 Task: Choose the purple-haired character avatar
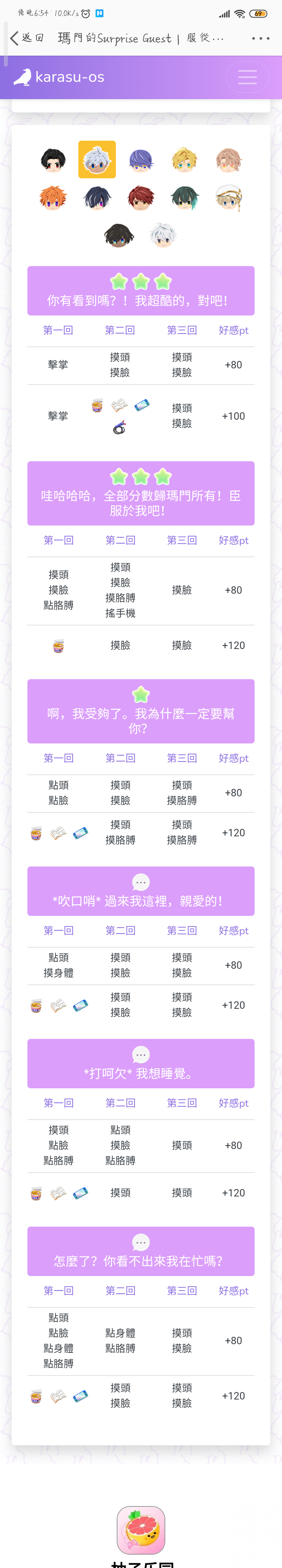141,160
